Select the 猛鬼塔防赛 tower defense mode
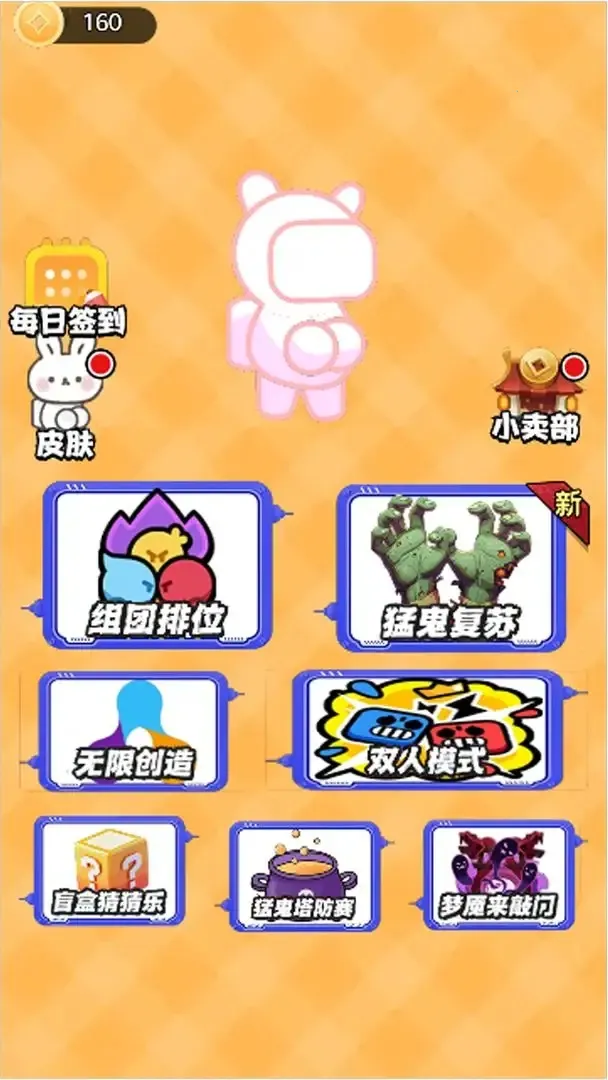The width and height of the screenshot is (608, 1080). point(304,876)
